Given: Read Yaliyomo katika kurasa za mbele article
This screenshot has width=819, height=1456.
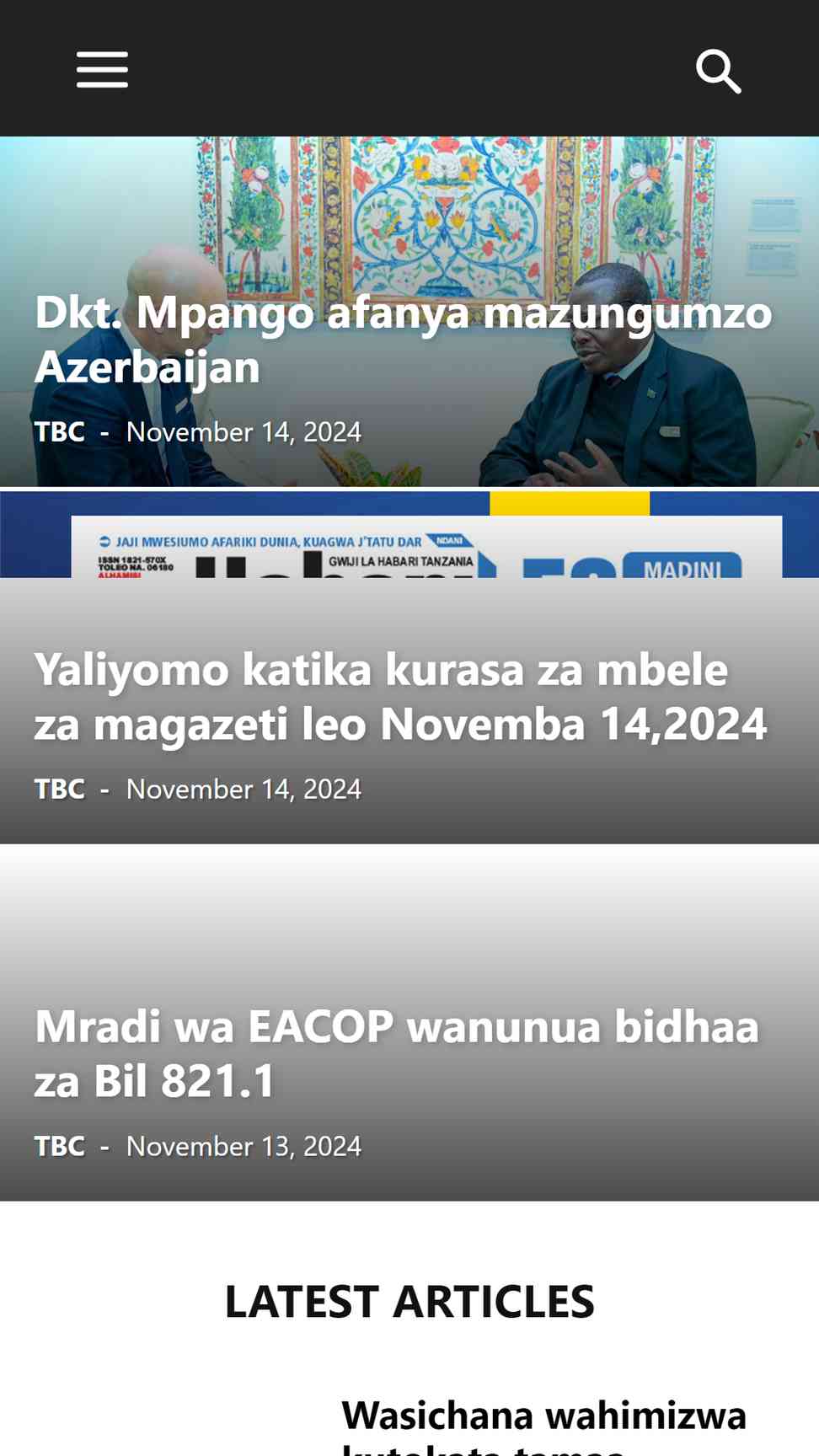Looking at the screenshot, I should point(400,697).
